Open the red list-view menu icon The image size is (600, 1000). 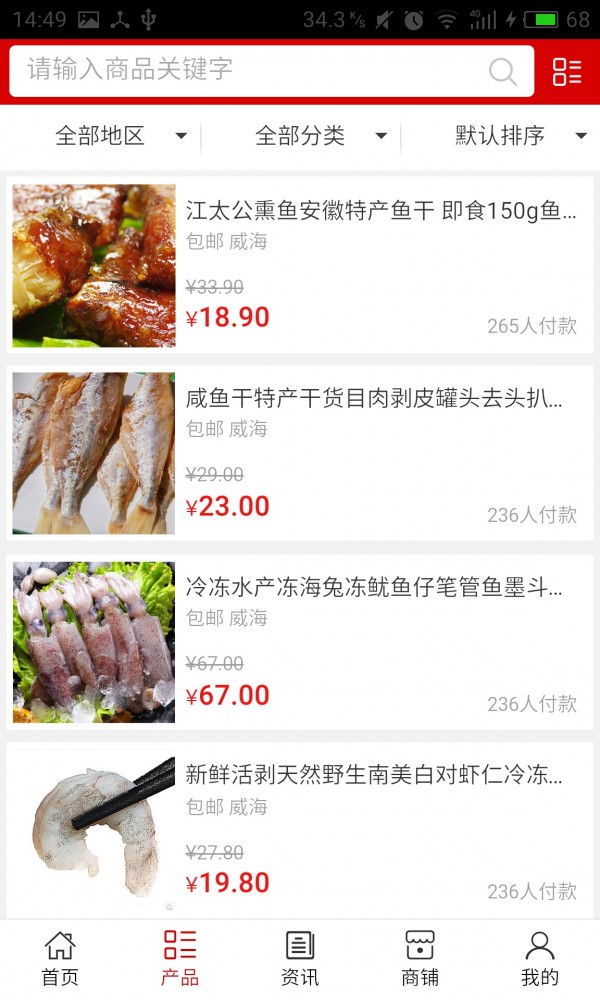point(567,71)
